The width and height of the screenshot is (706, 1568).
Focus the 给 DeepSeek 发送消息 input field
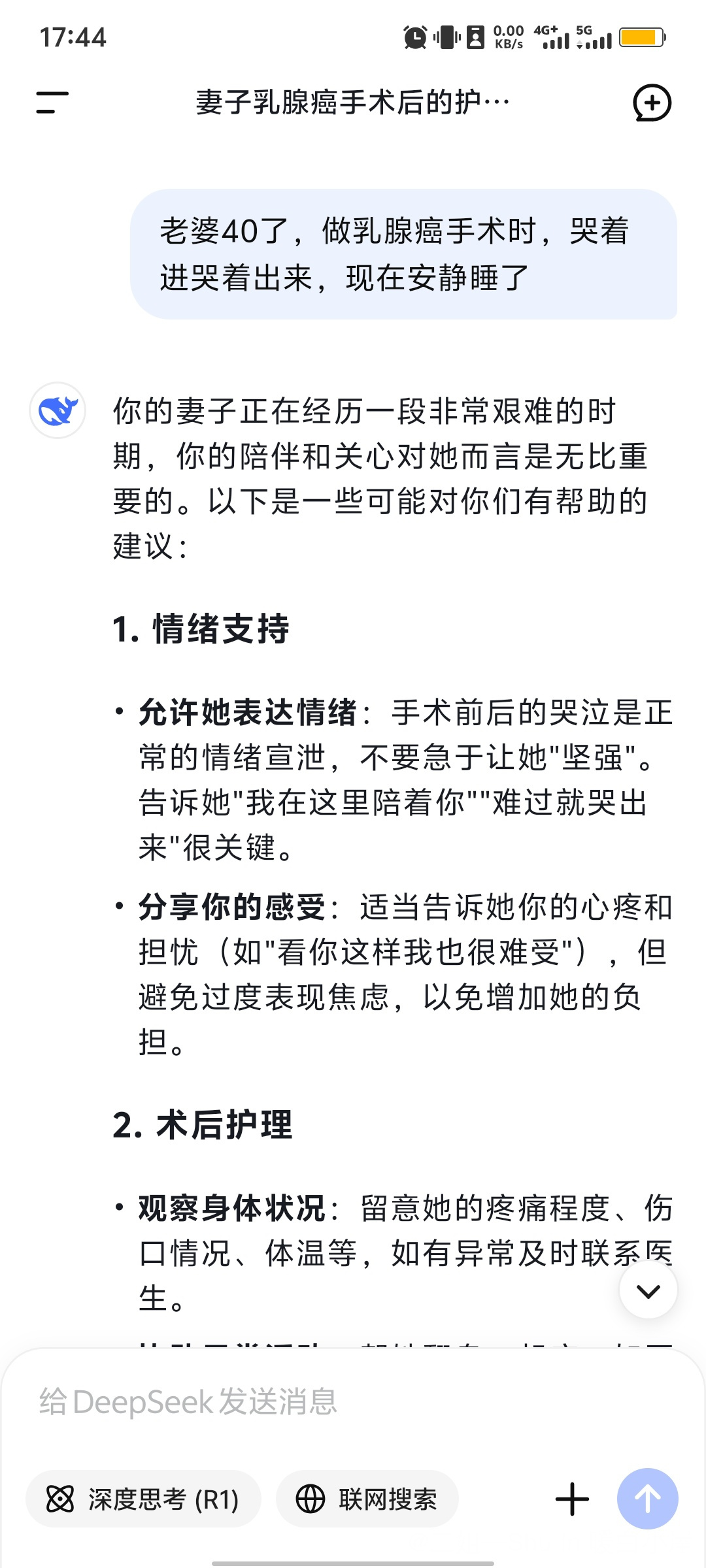point(353,1402)
